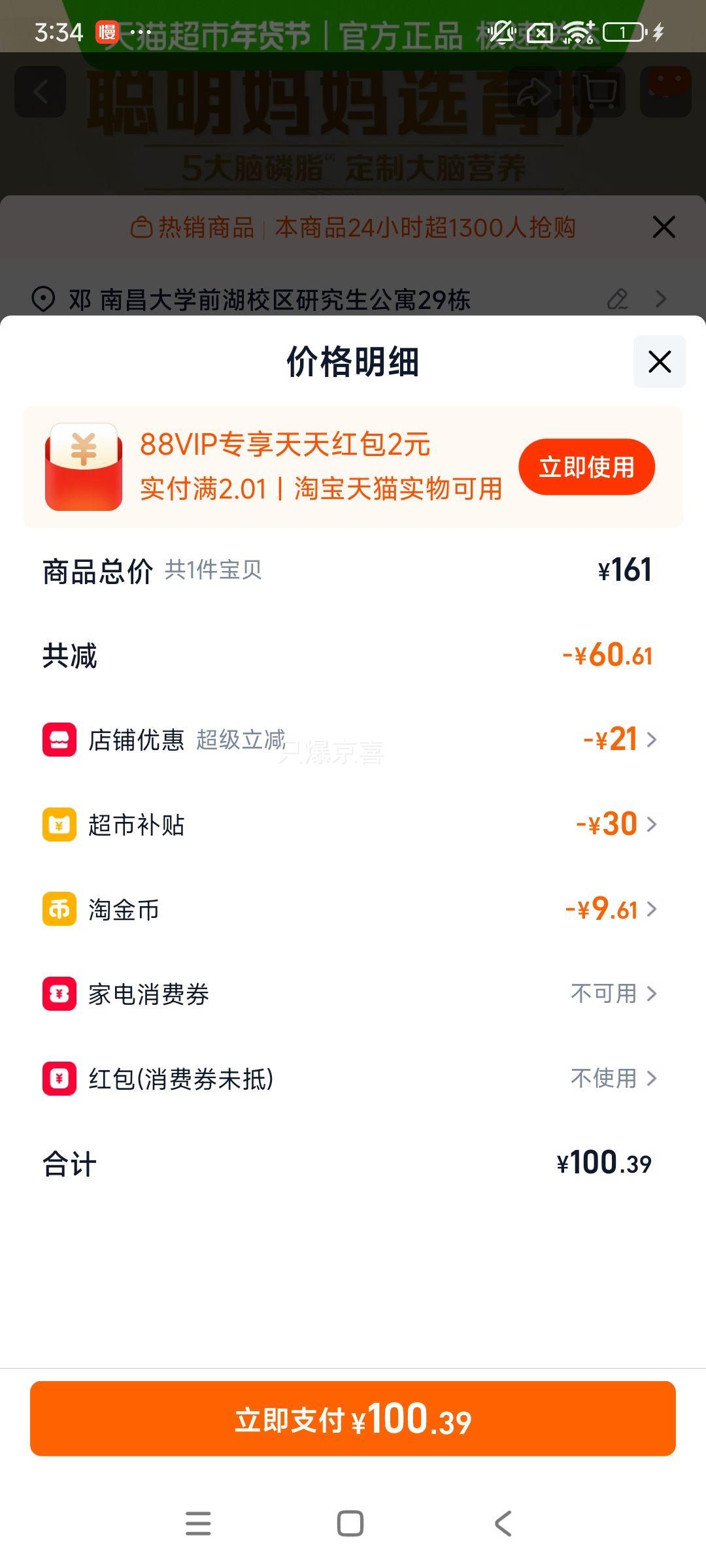Viewport: 706px width, 1568px height.
Task: Tap the yellow 超市补贴 icon
Action: 58,825
